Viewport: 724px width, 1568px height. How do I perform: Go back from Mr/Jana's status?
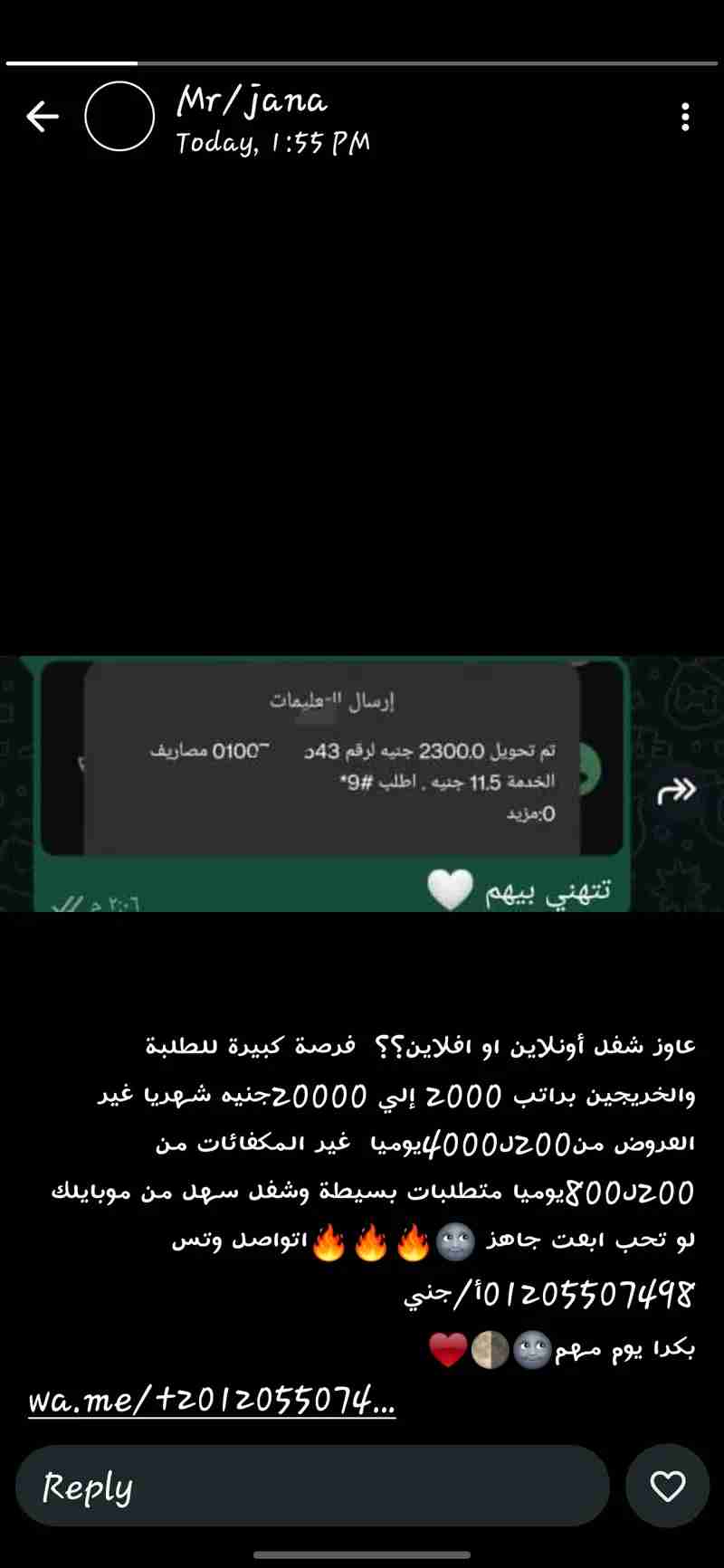coord(42,117)
